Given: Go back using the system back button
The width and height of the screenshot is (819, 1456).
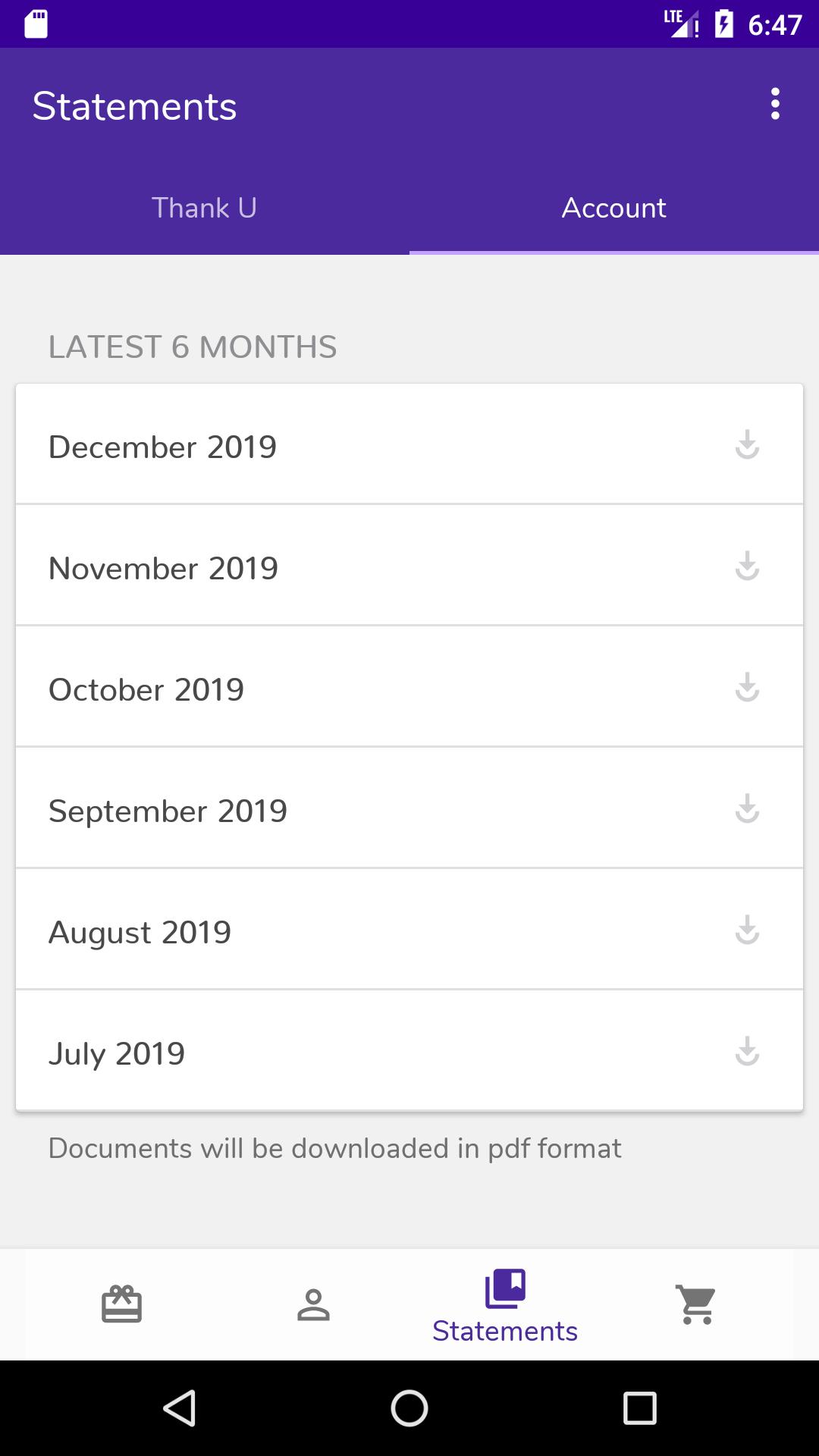Looking at the screenshot, I should coord(180,1408).
